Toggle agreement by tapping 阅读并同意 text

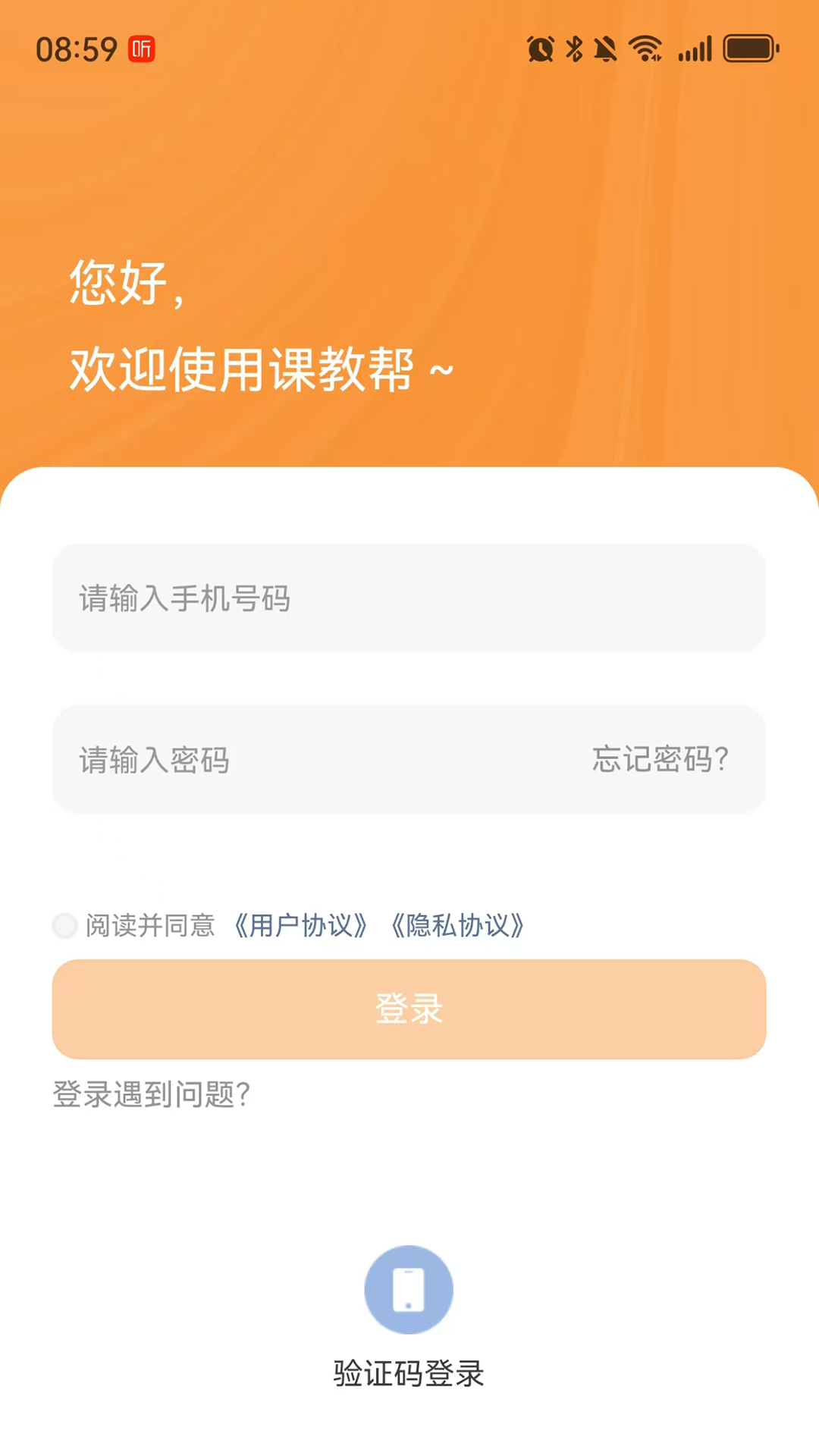(x=150, y=926)
